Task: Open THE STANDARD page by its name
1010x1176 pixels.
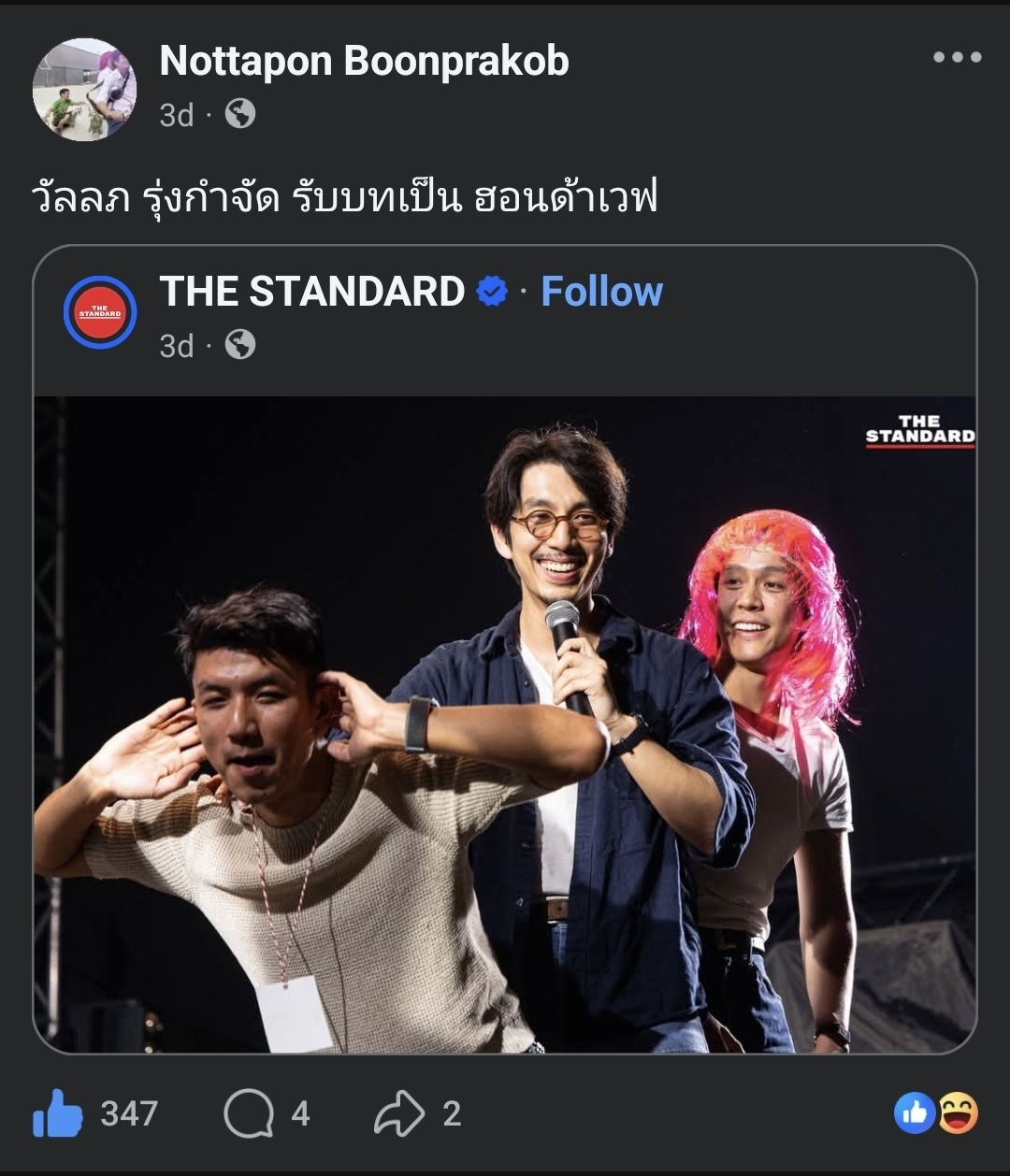Action: coord(311,292)
